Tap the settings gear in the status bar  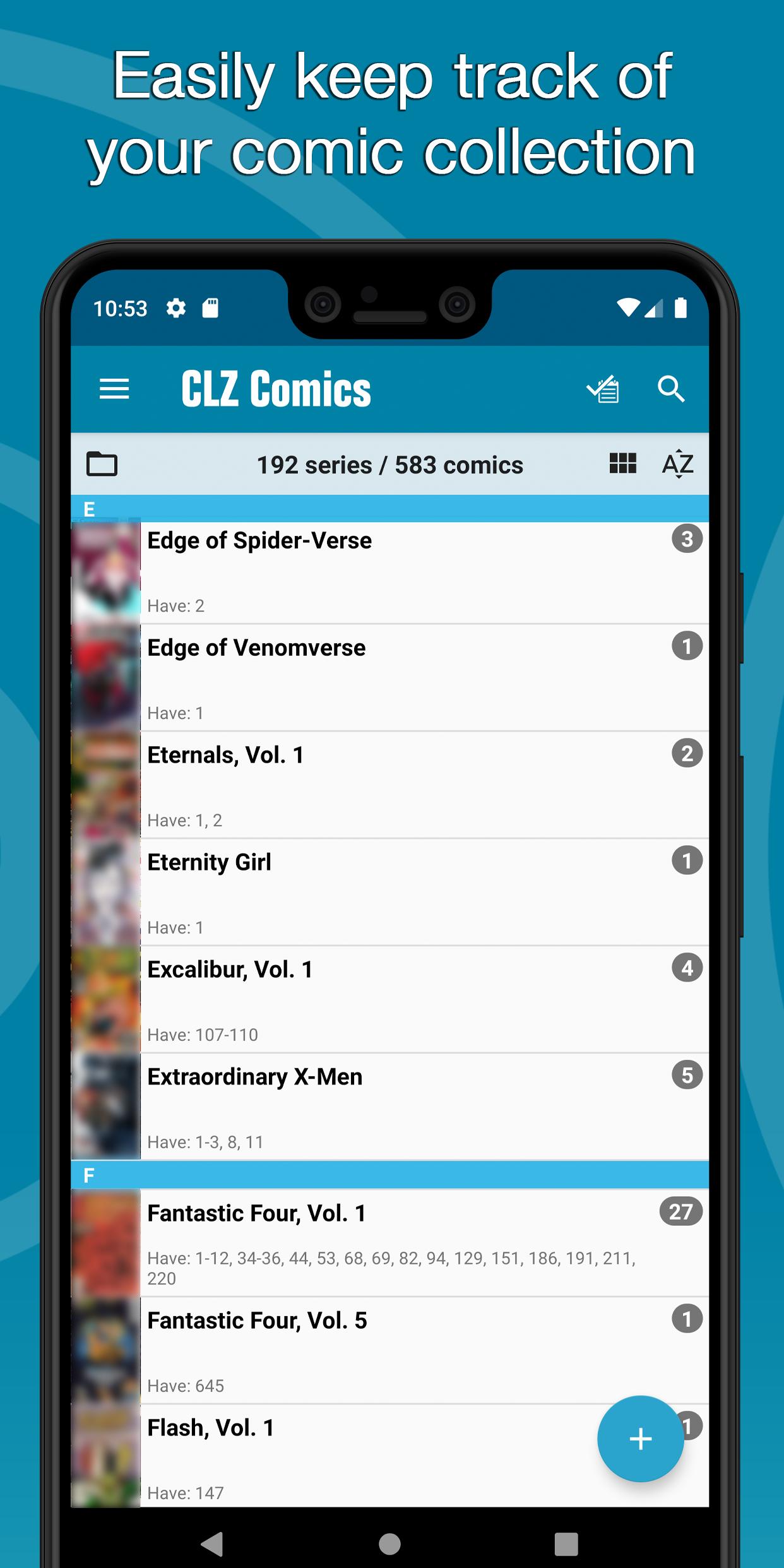175,308
